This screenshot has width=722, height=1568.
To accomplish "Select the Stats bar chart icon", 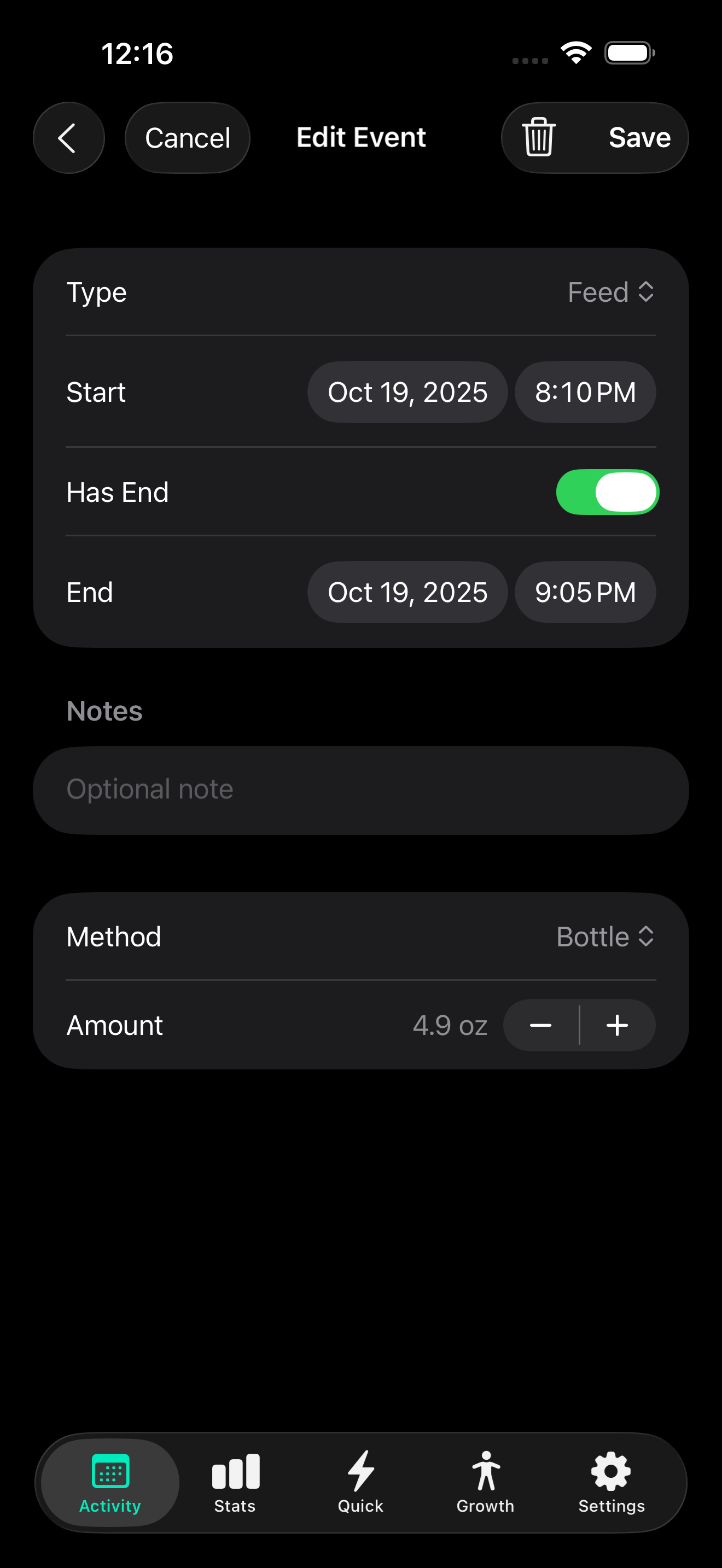I will click(x=234, y=1479).
